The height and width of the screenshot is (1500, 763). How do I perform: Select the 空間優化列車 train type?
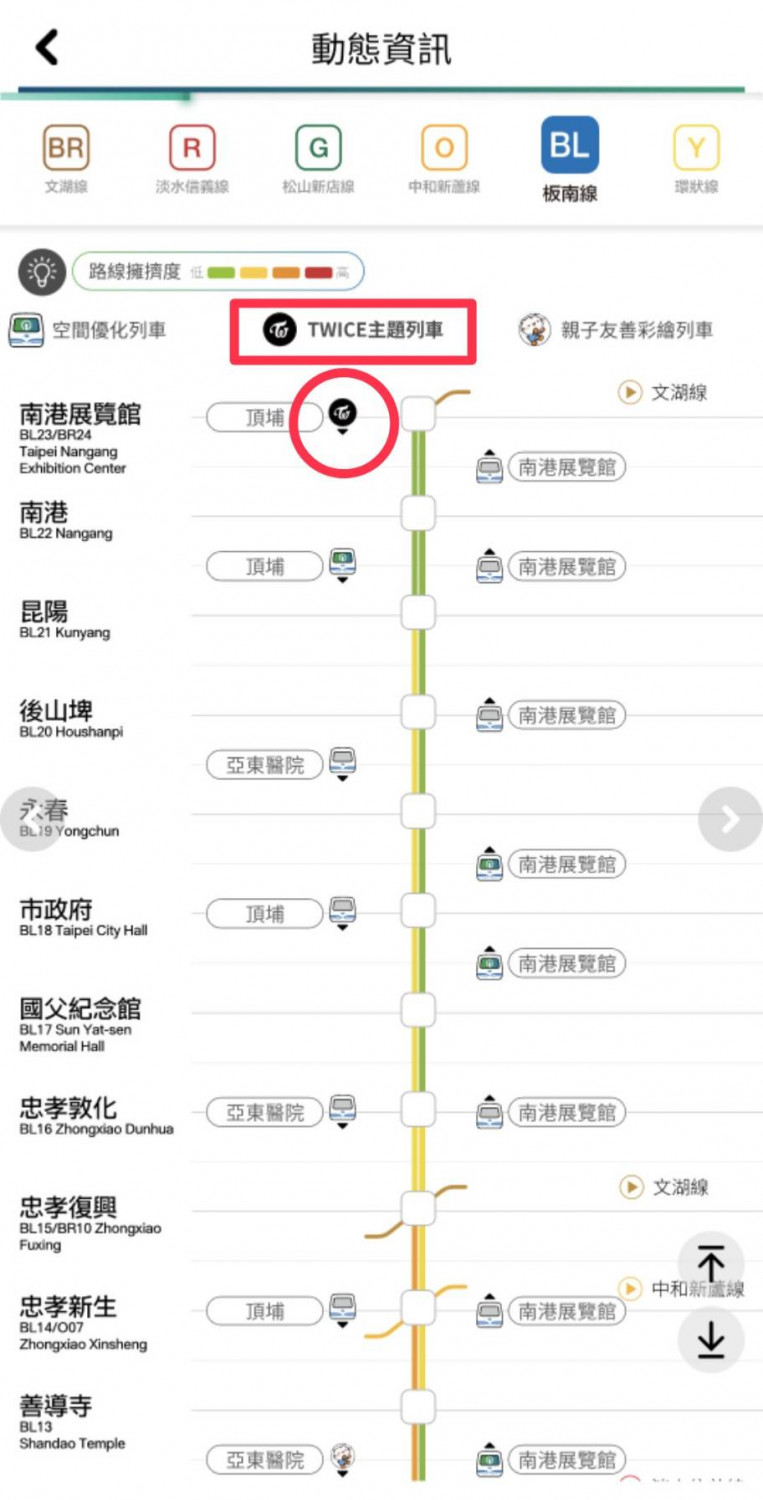click(88, 330)
